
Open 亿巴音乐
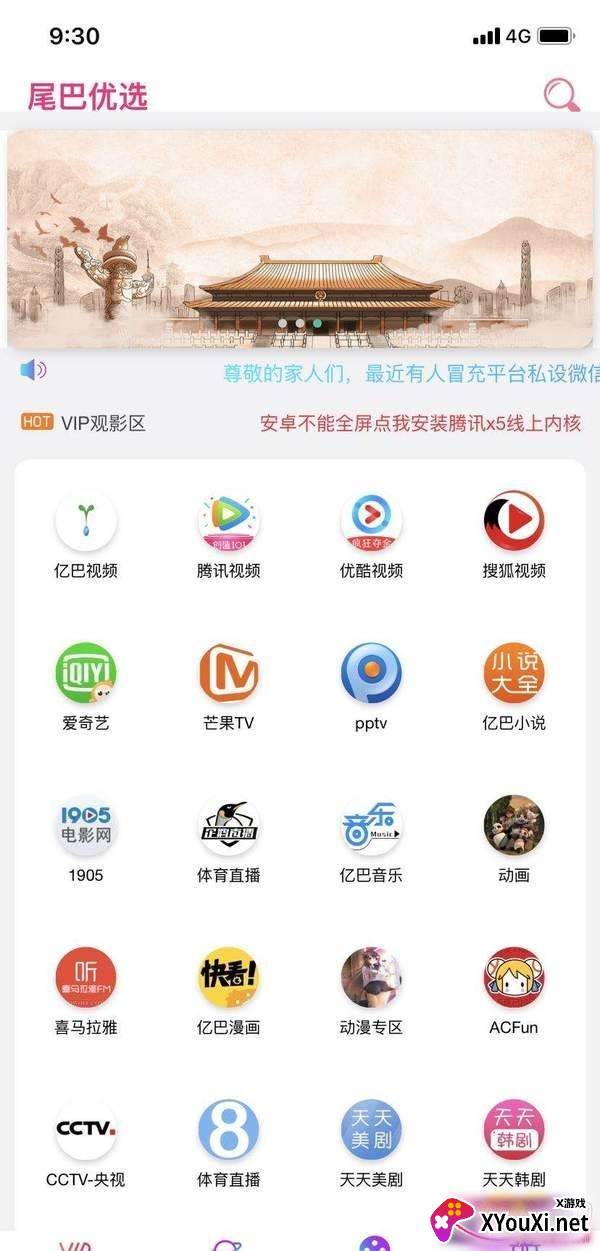(371, 825)
